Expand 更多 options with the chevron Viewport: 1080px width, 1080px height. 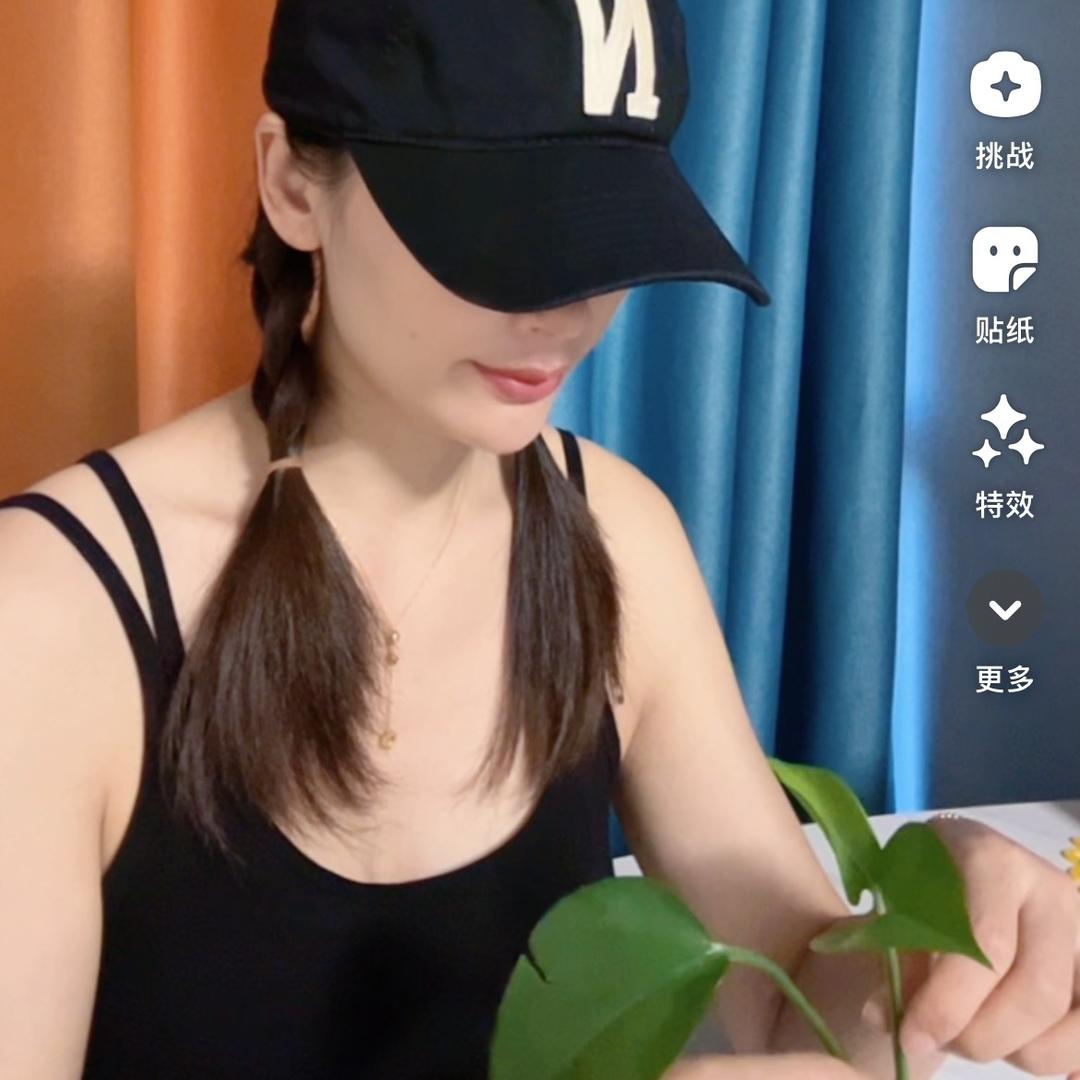1005,608
